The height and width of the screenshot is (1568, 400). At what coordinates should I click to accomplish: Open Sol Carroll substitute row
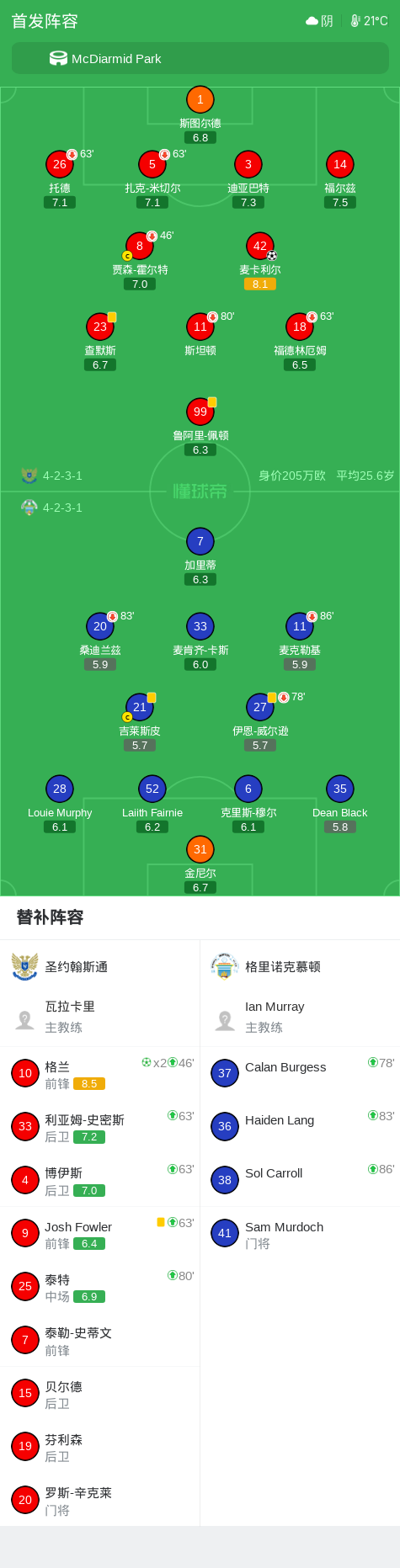300,1180
